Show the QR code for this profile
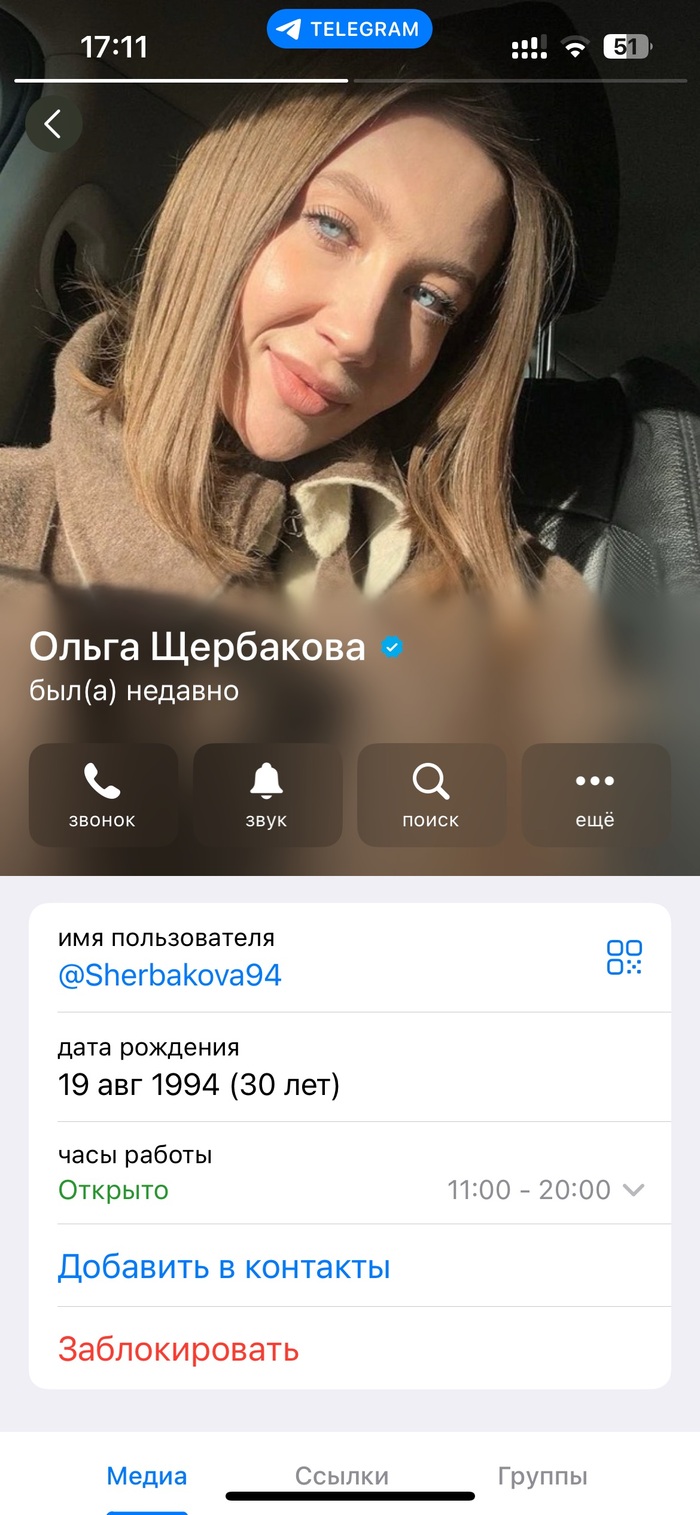The width and height of the screenshot is (700, 1515). tap(624, 957)
